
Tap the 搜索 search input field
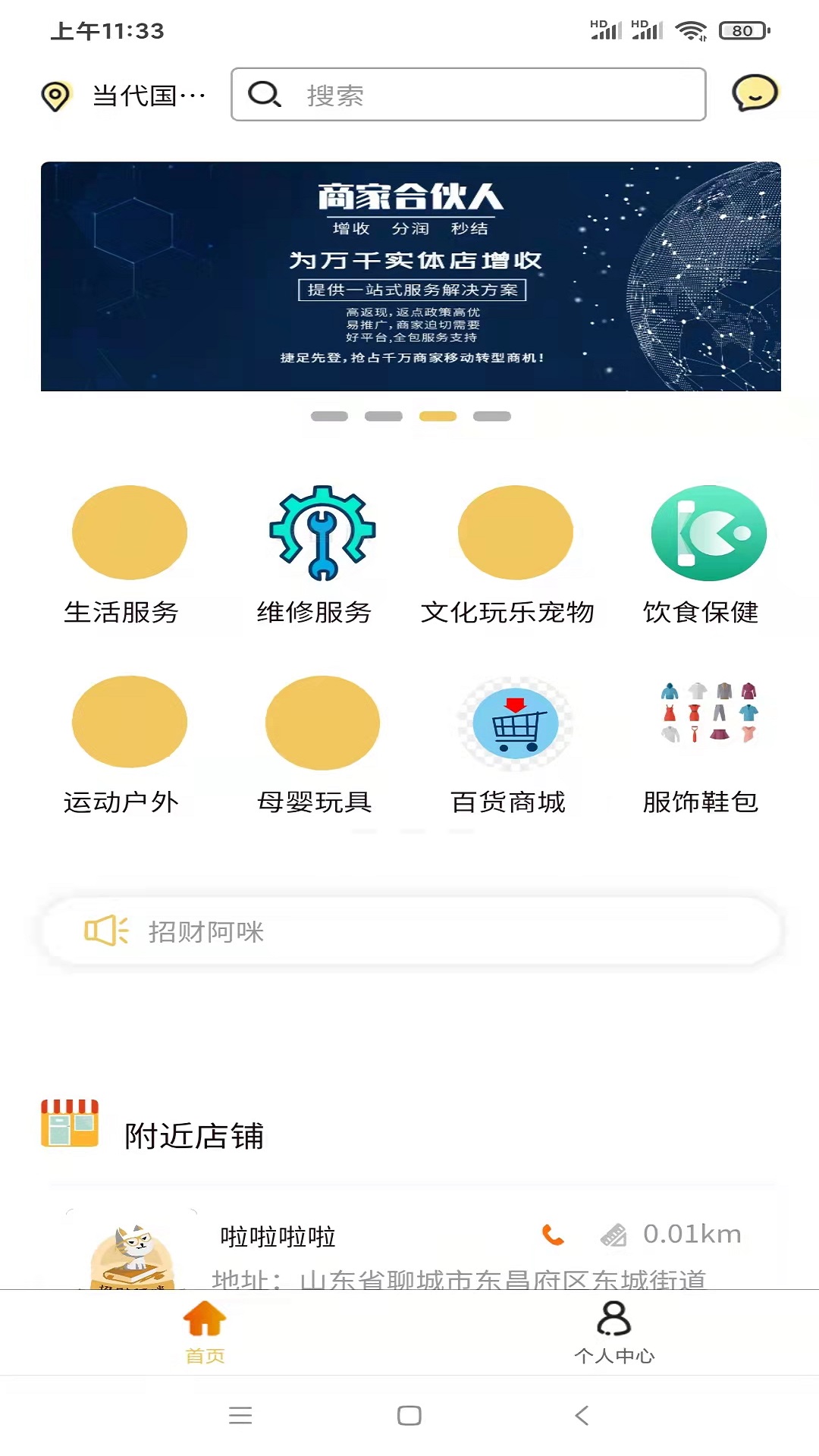tap(470, 95)
